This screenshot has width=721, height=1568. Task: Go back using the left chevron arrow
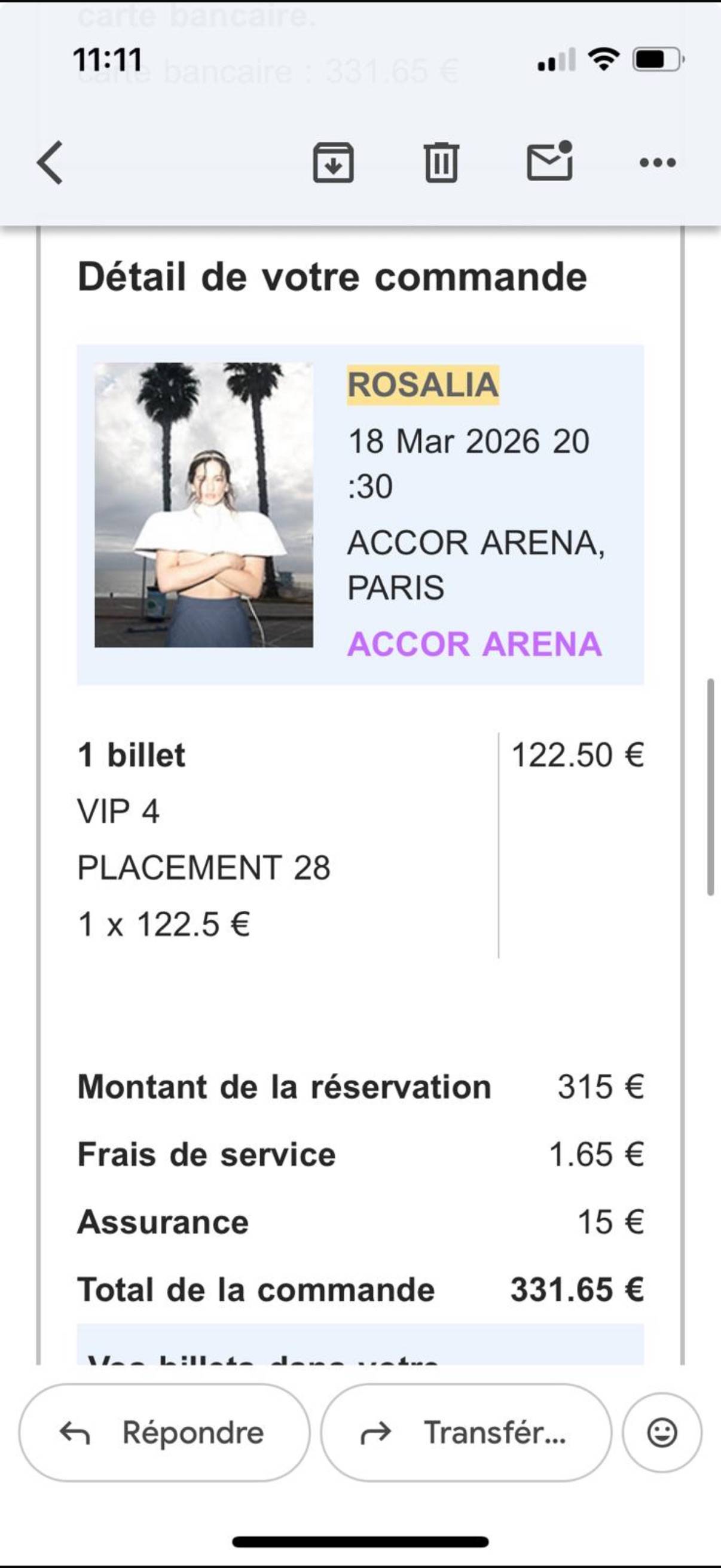pos(48,163)
